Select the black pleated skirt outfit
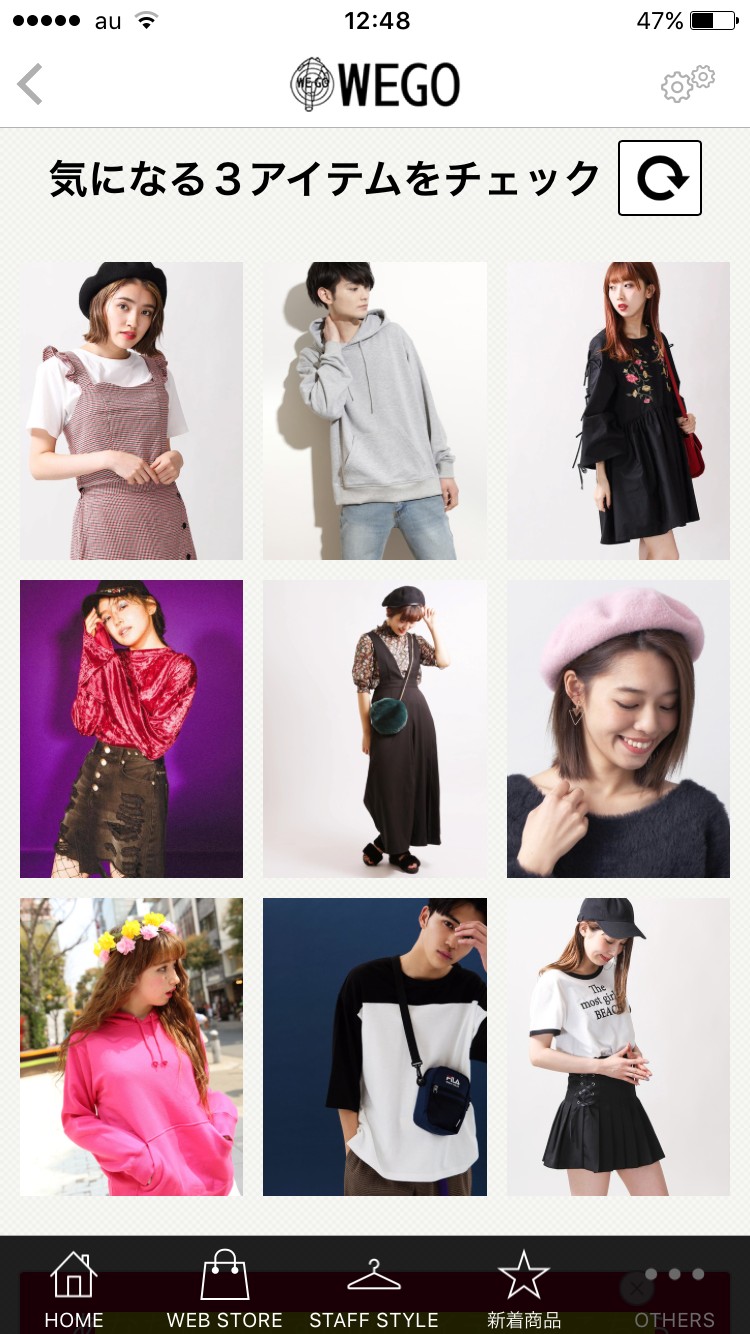Viewport: 750px width, 1334px height. tap(618, 1046)
